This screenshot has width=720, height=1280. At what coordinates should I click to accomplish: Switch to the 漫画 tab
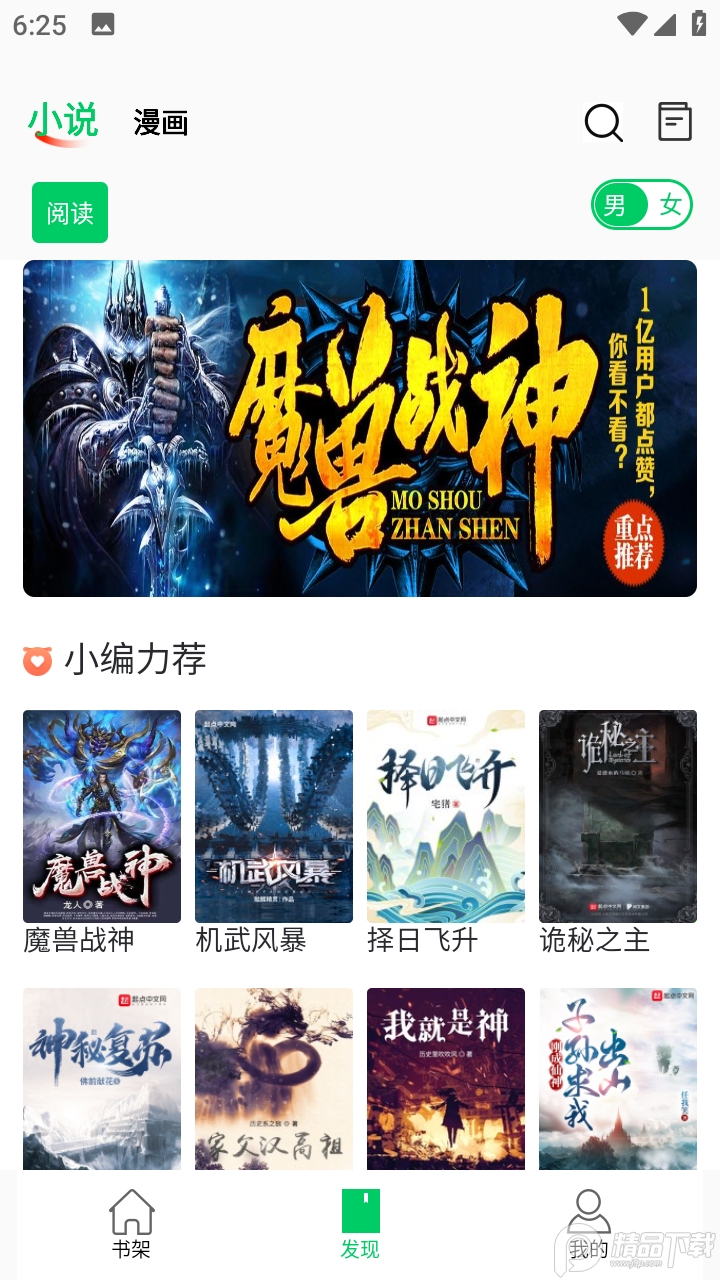click(x=161, y=121)
